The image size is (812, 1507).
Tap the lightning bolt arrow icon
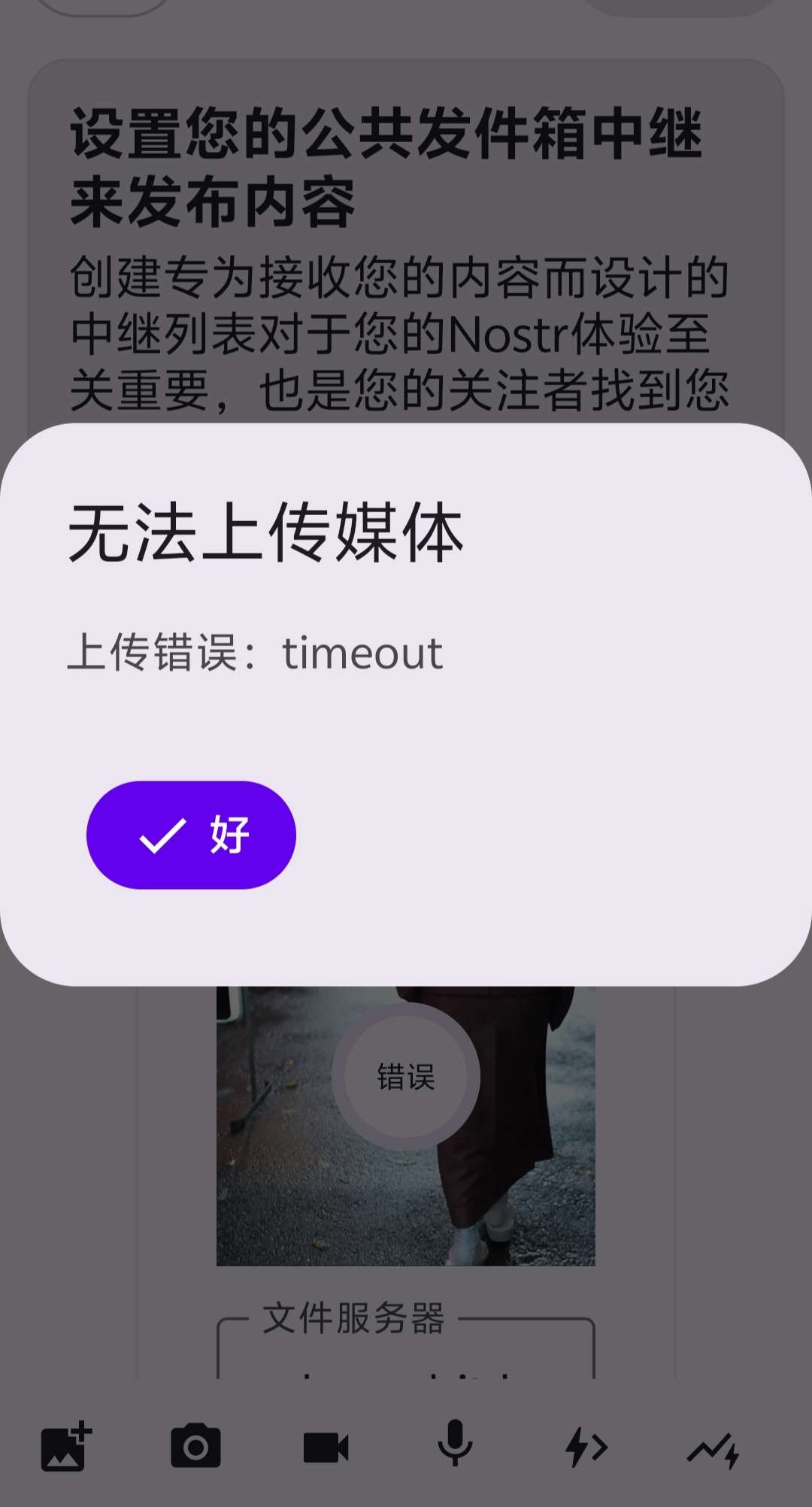tap(586, 1448)
